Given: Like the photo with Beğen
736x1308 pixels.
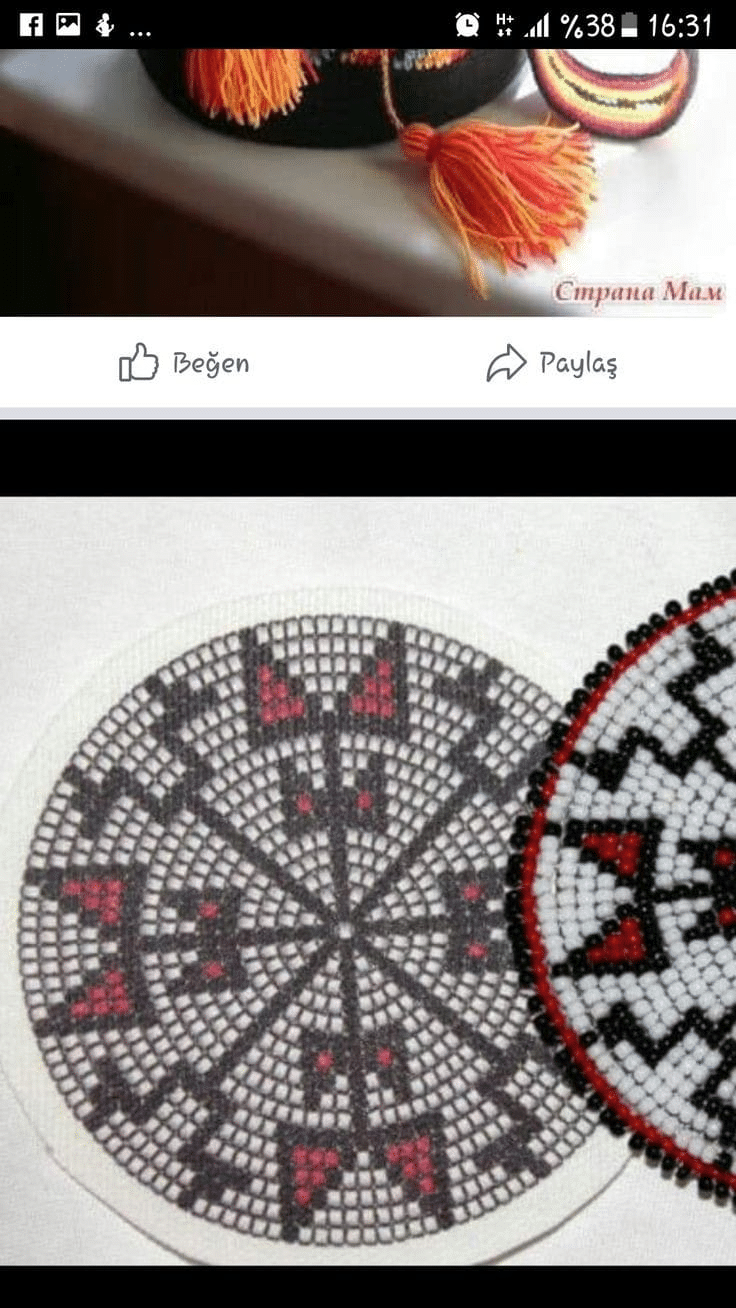Looking at the screenshot, I should click(x=184, y=362).
